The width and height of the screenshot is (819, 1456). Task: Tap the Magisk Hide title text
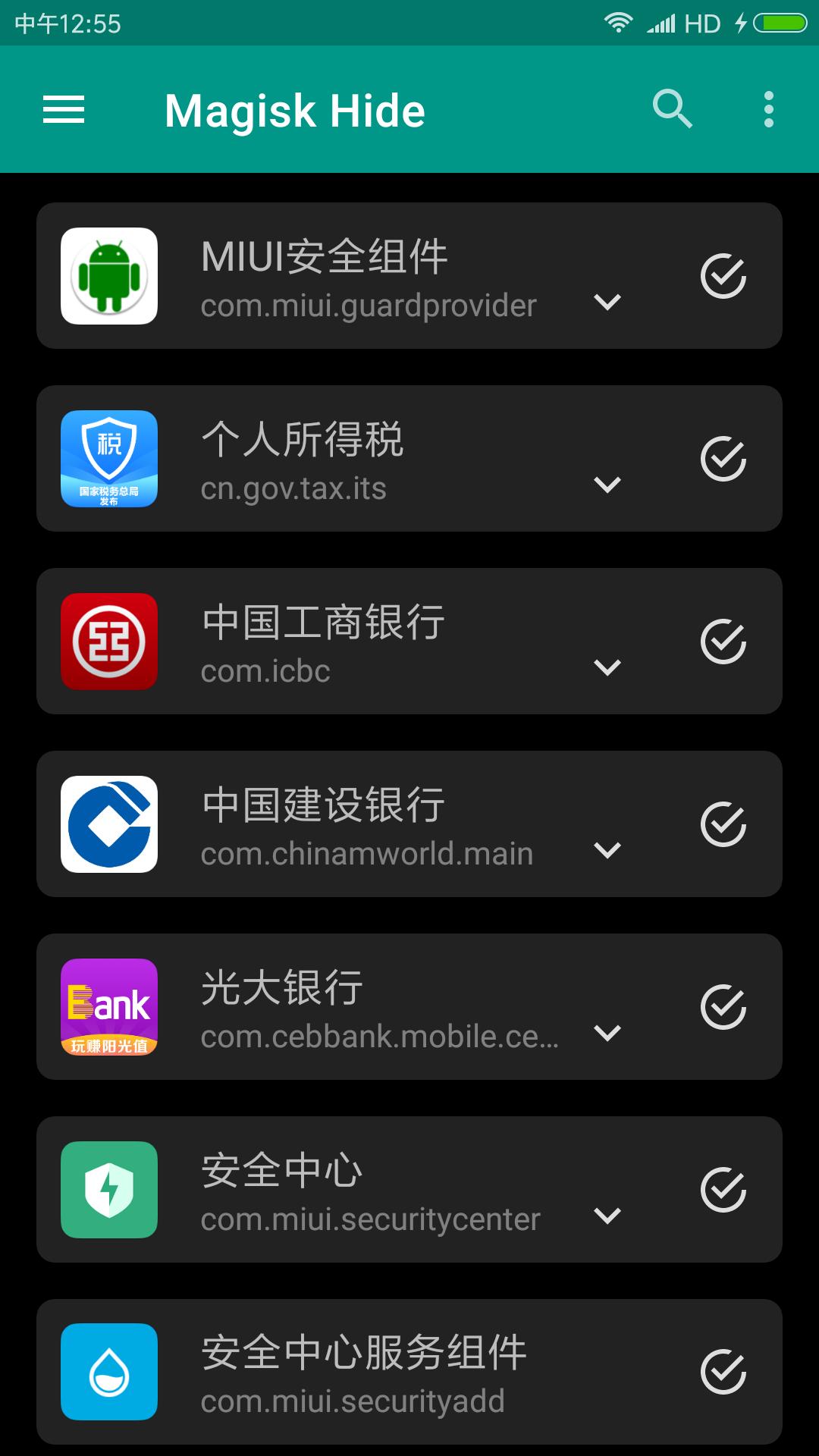[x=294, y=110]
